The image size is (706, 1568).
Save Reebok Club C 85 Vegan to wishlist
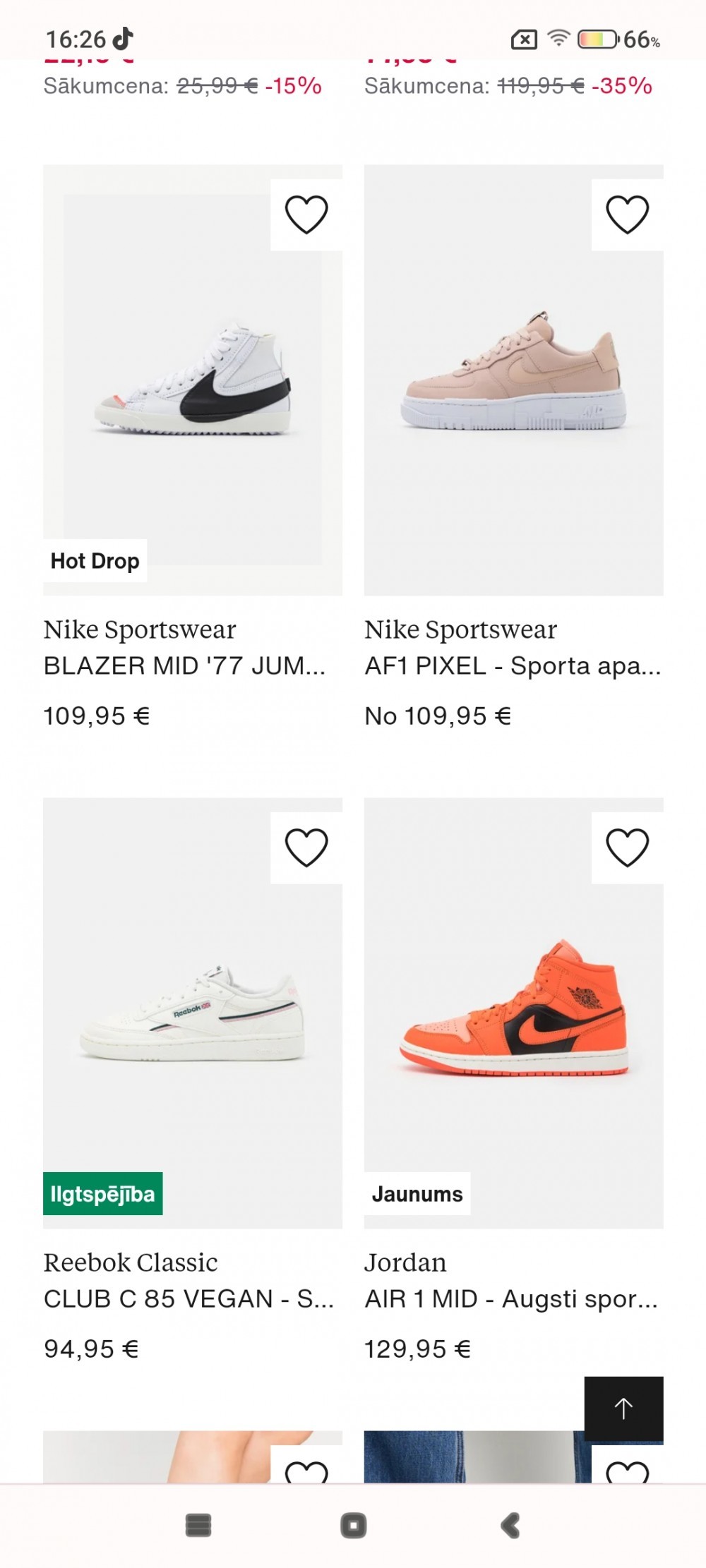(306, 848)
